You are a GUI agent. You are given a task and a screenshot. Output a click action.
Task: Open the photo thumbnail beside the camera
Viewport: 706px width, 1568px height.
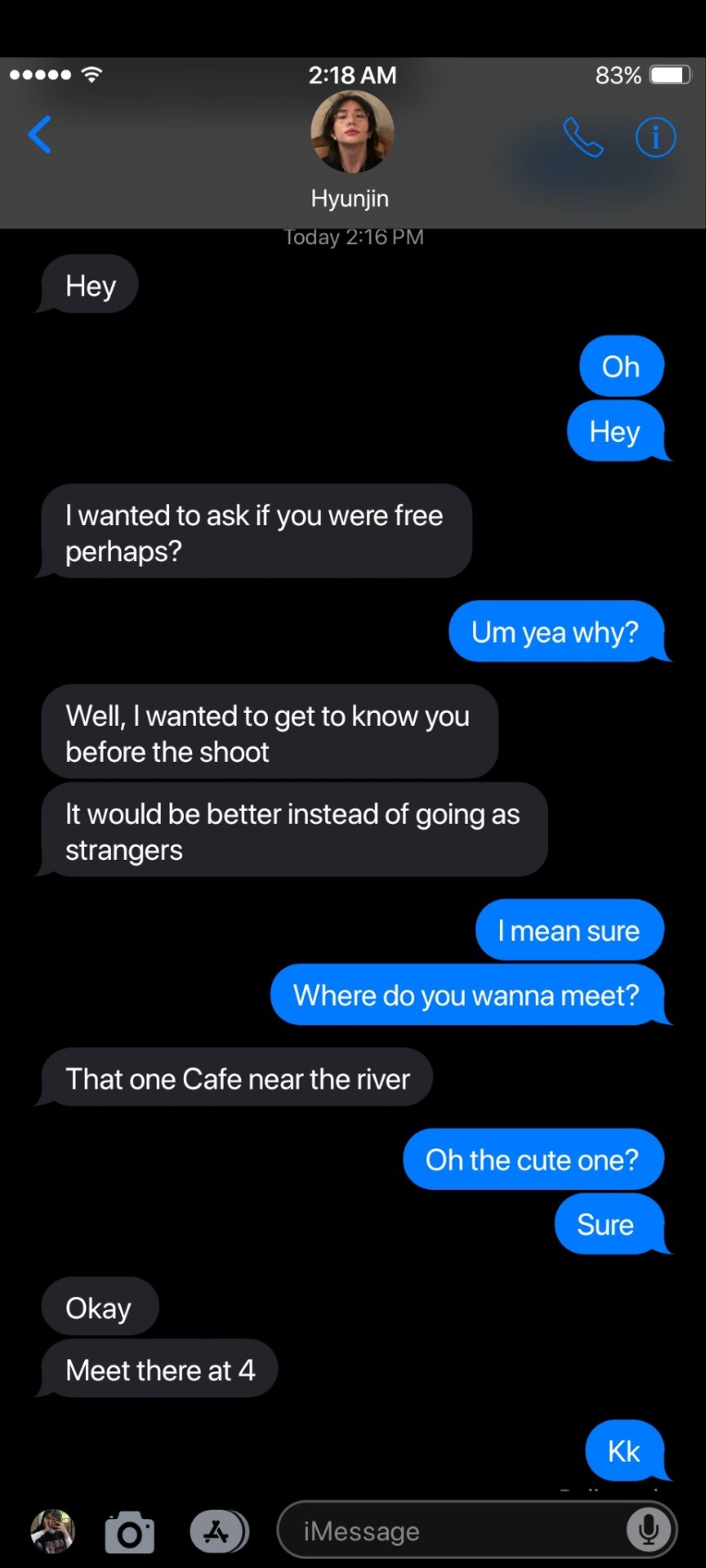[52, 1531]
